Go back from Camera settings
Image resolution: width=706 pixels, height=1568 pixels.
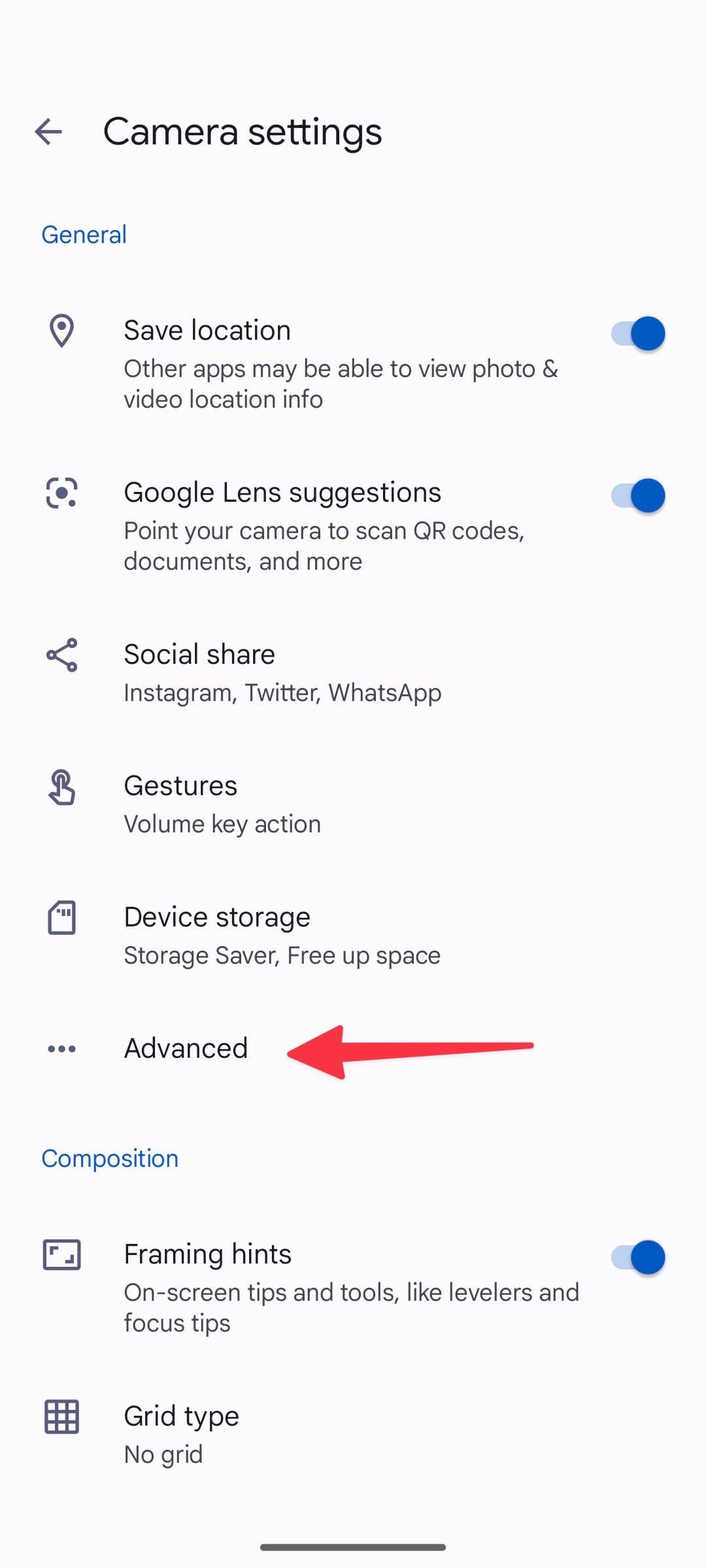[48, 132]
